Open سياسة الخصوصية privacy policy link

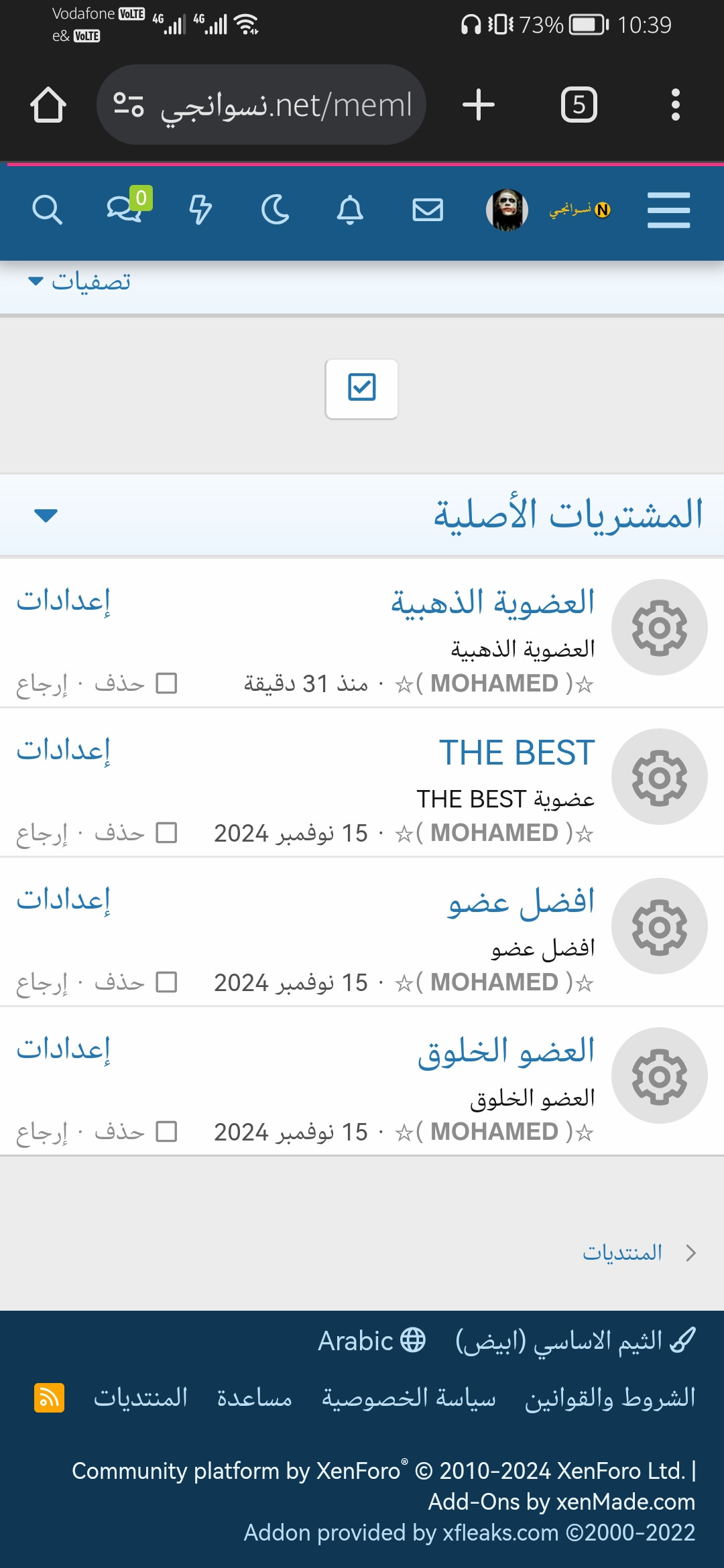pos(409,1398)
